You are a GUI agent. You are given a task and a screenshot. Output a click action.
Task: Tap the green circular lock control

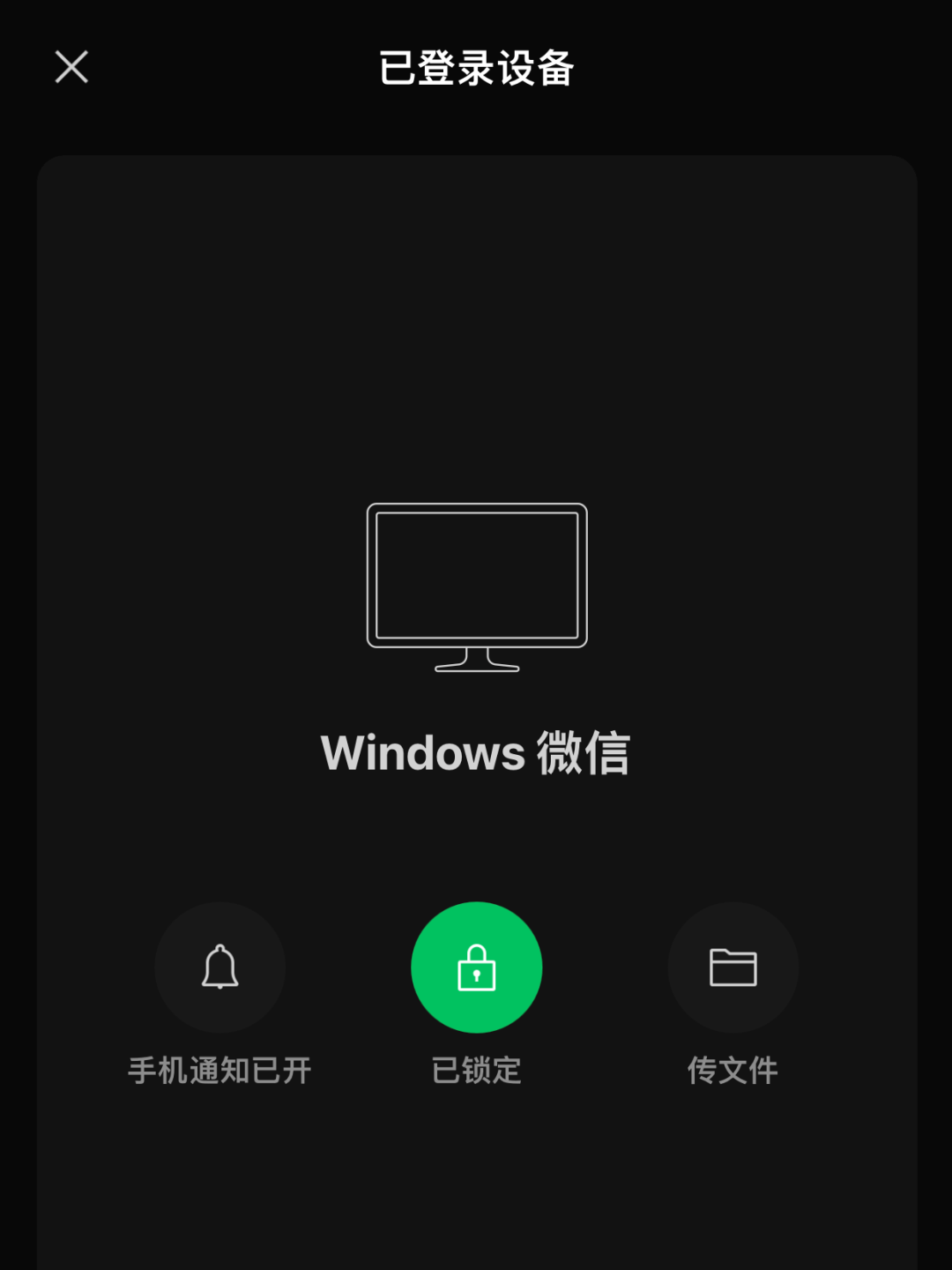[x=476, y=967]
